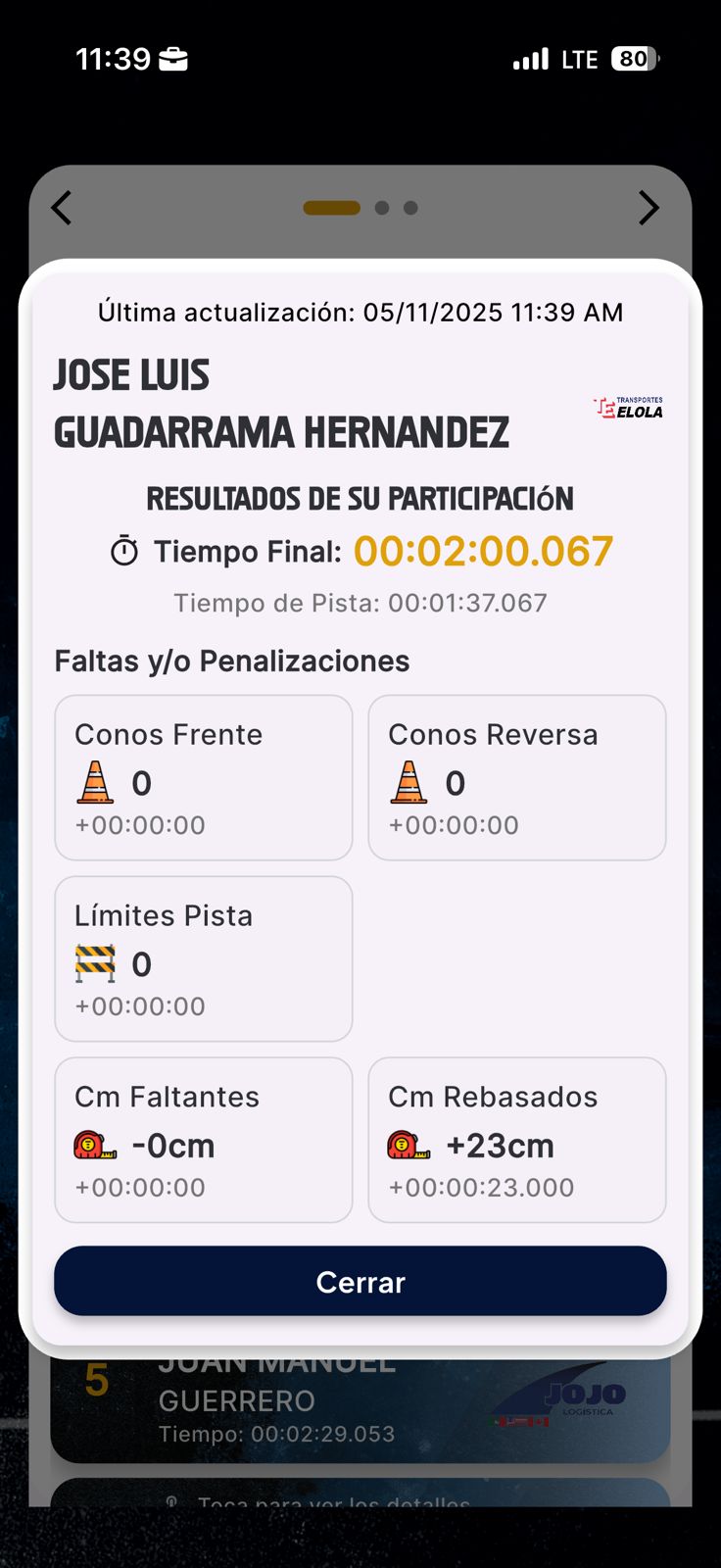Select the Conos Reversa penalty card

[x=516, y=777]
